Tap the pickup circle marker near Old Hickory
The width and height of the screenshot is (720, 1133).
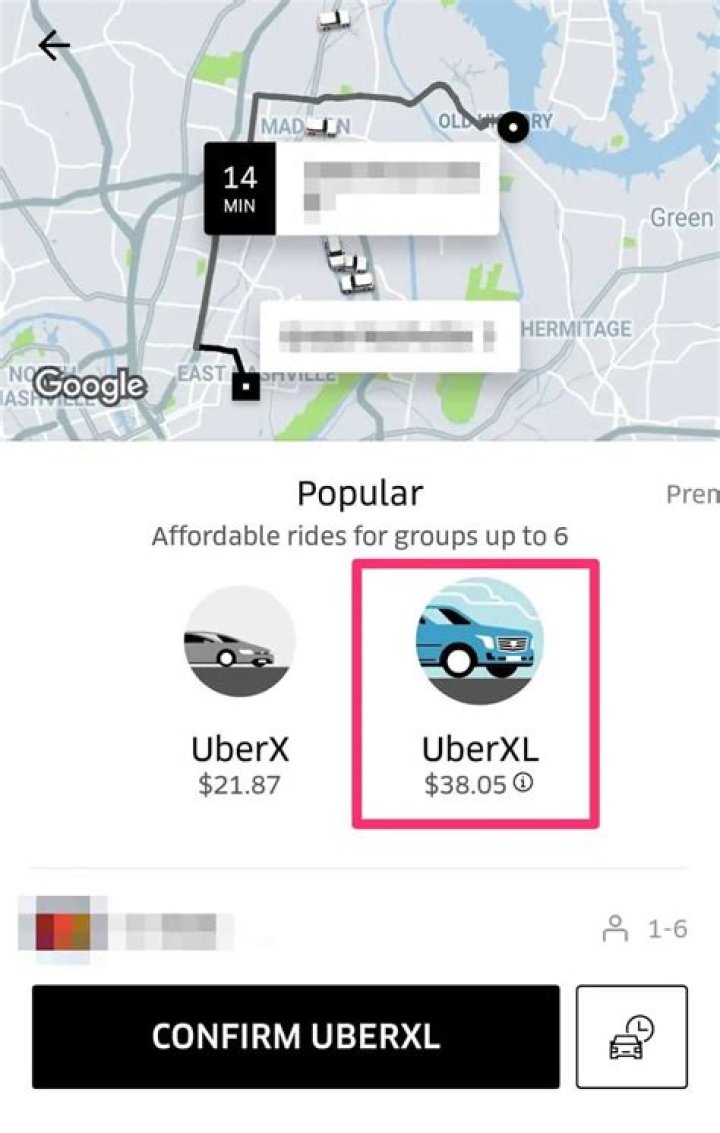pyautogui.click(x=512, y=128)
